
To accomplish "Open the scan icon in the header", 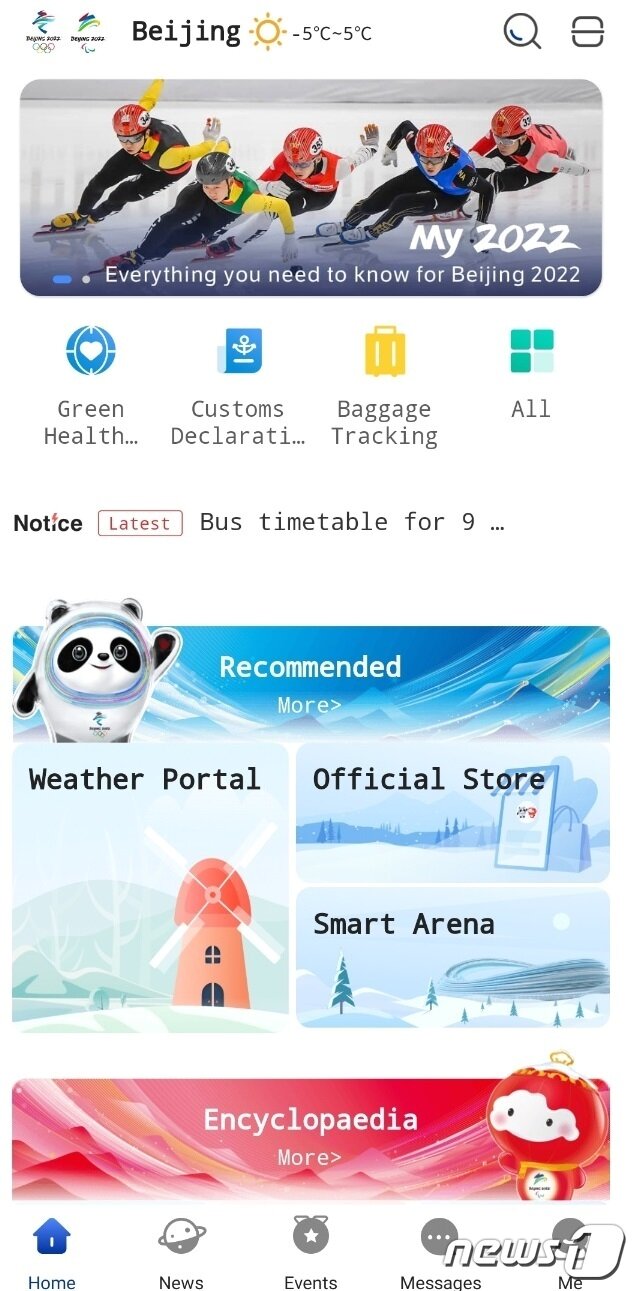I will click(x=588, y=32).
